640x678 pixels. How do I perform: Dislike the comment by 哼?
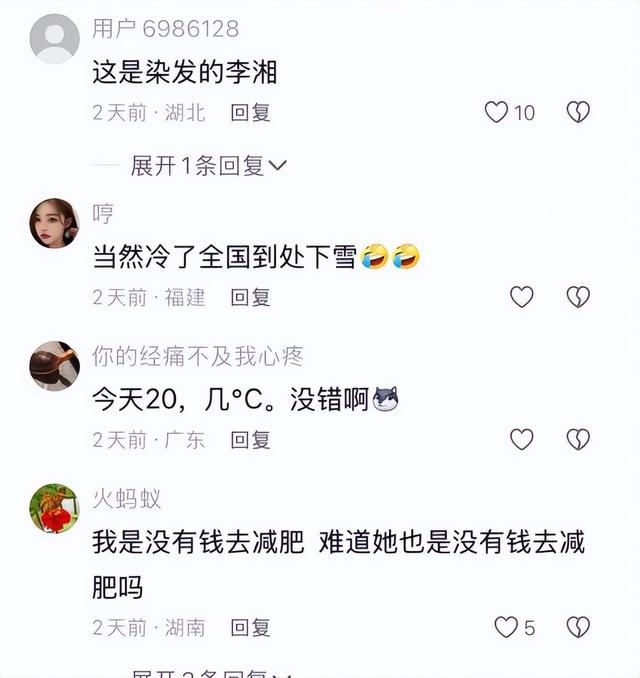[x=578, y=296]
